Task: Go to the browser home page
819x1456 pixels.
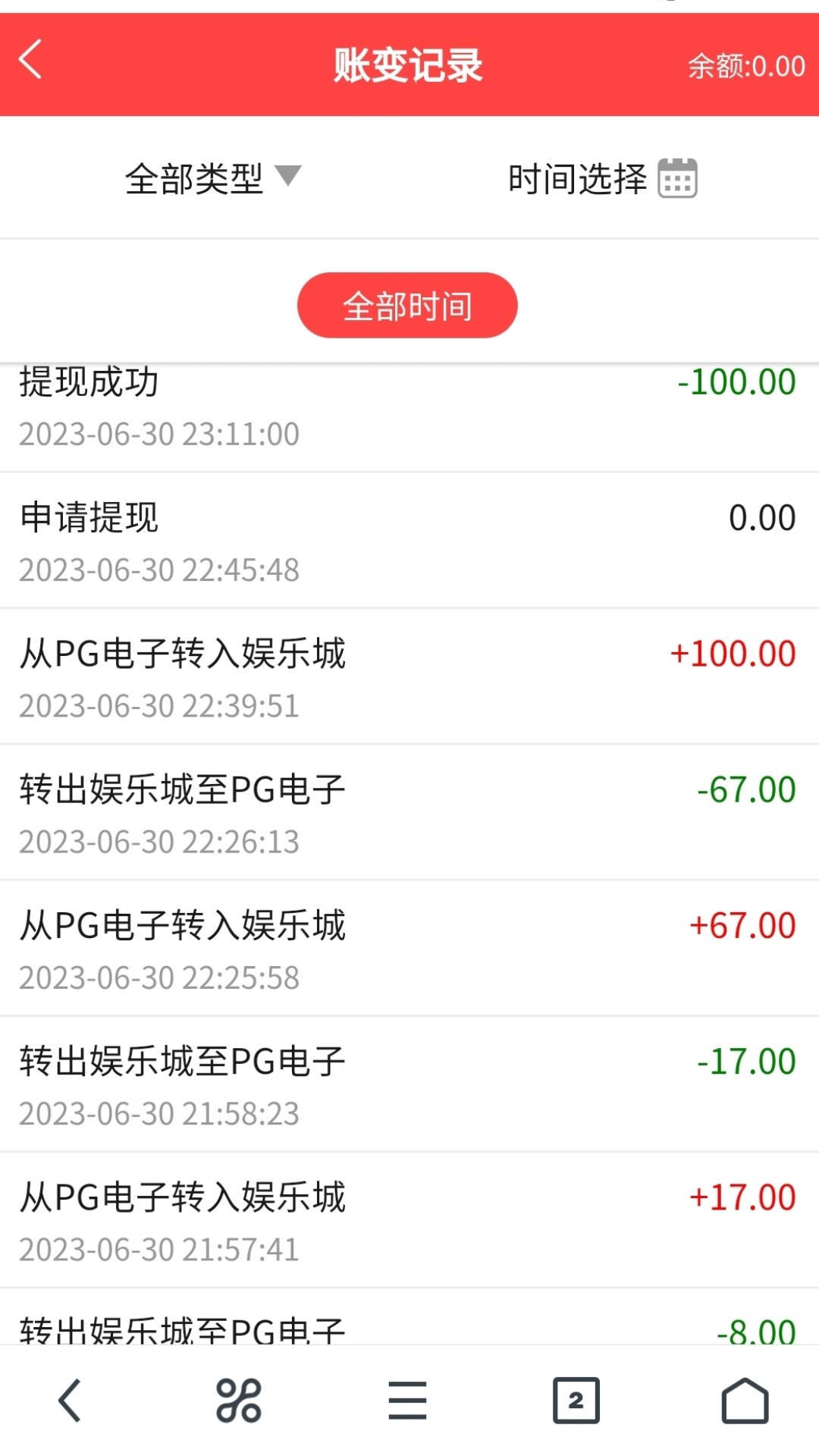Action: click(x=745, y=1400)
